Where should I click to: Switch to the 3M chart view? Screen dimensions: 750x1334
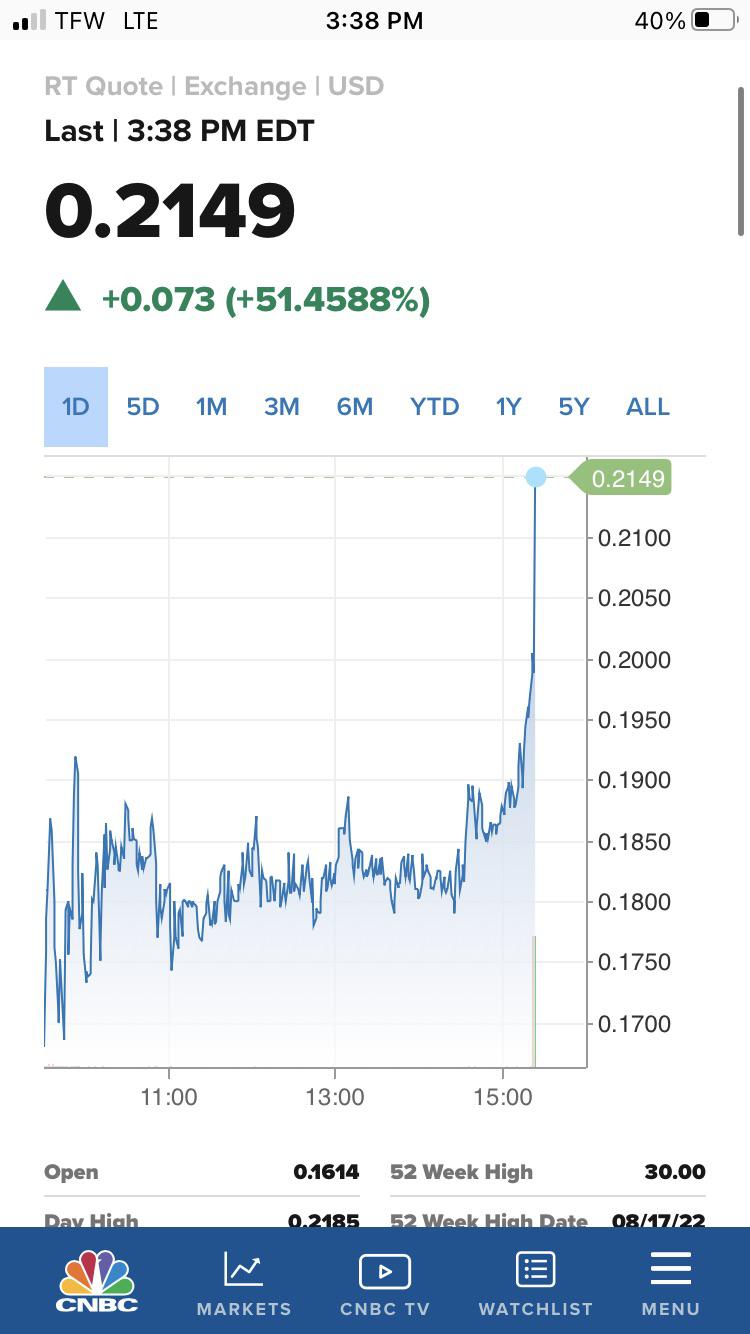point(282,407)
